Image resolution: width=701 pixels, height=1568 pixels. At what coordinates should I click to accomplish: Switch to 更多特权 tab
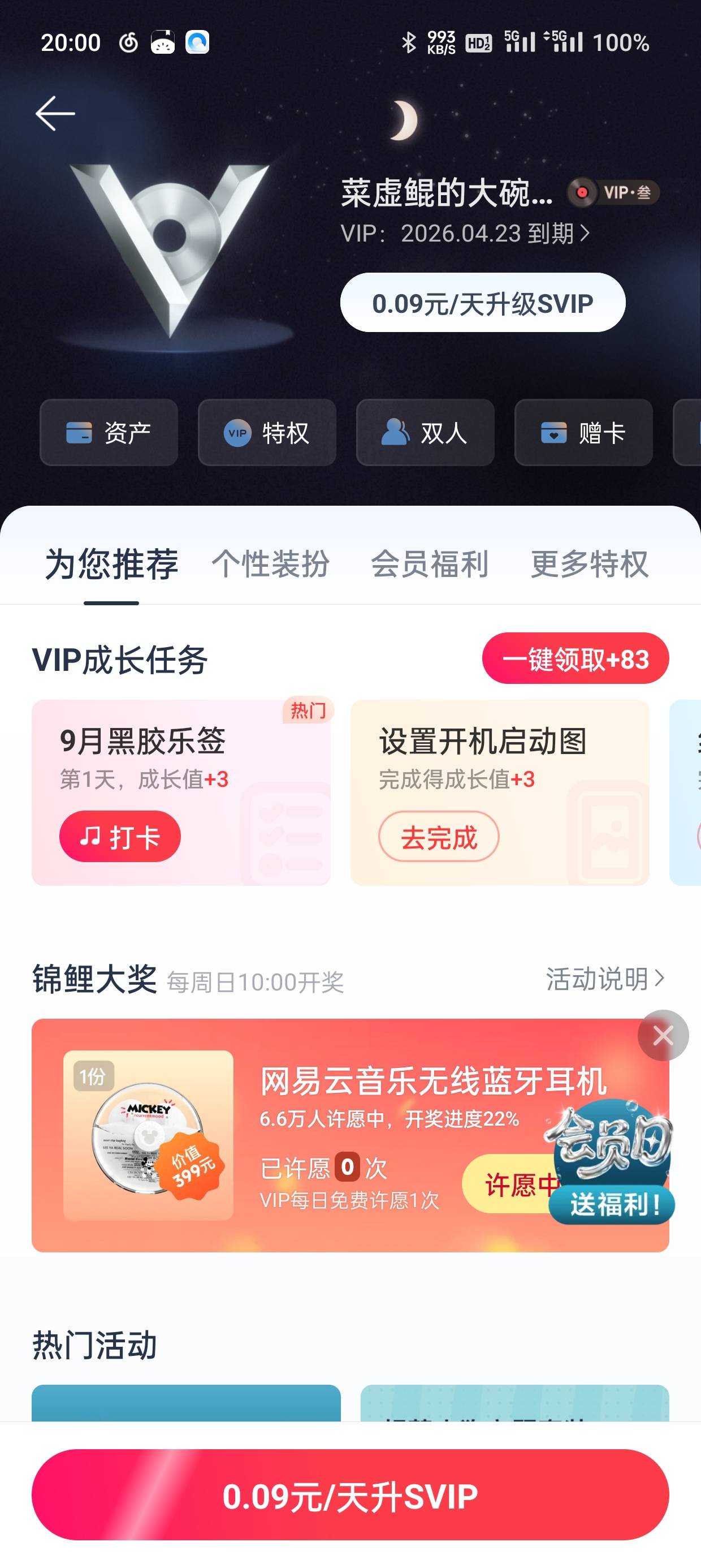(589, 563)
